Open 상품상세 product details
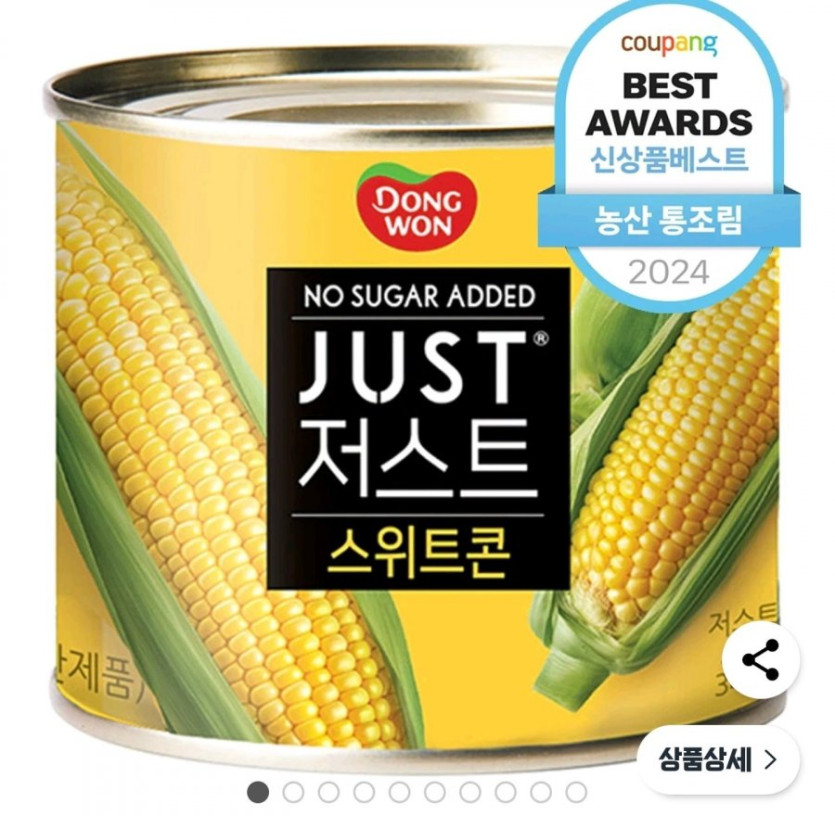 tap(717, 759)
